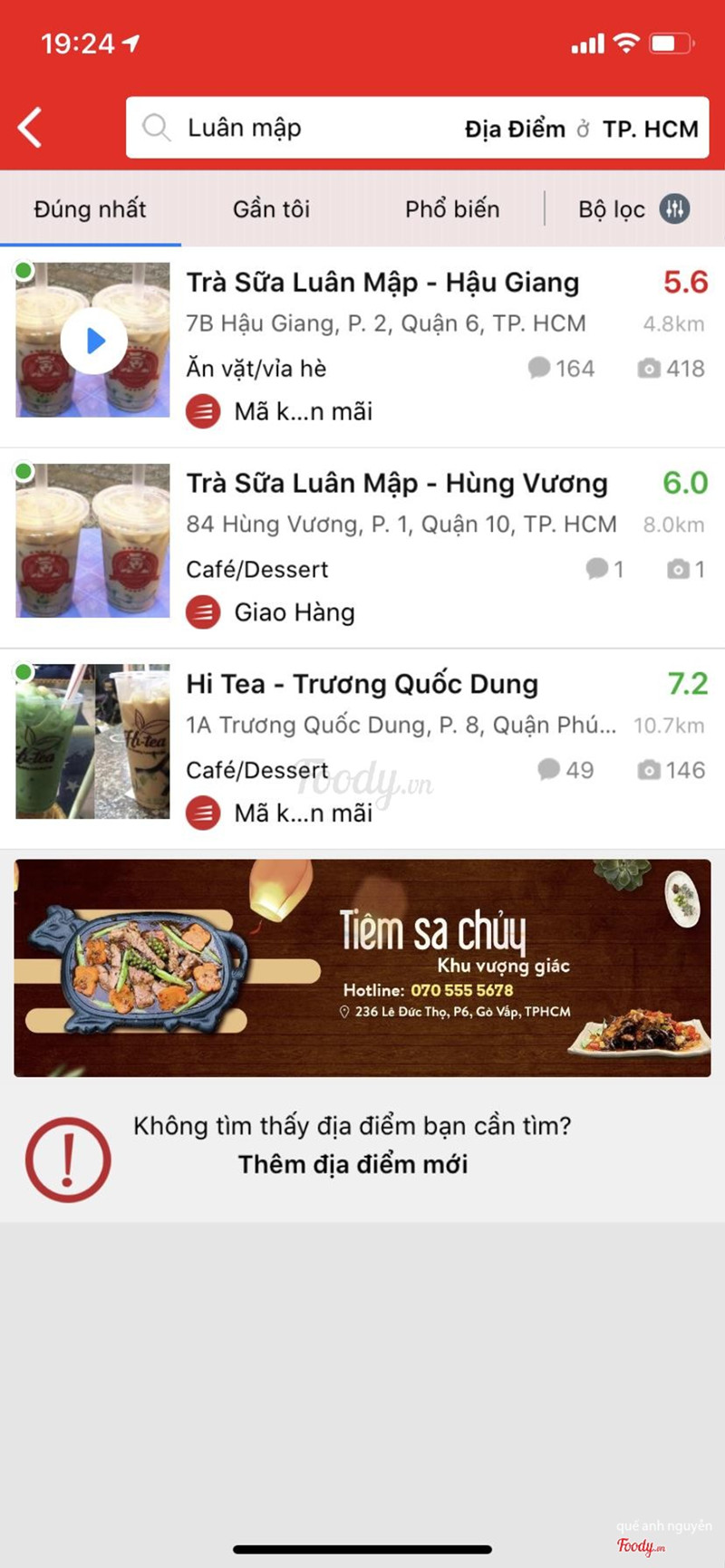This screenshot has height=1568, width=725.
Task: Open the Tiệm sa chủy banner
Action: [x=362, y=967]
